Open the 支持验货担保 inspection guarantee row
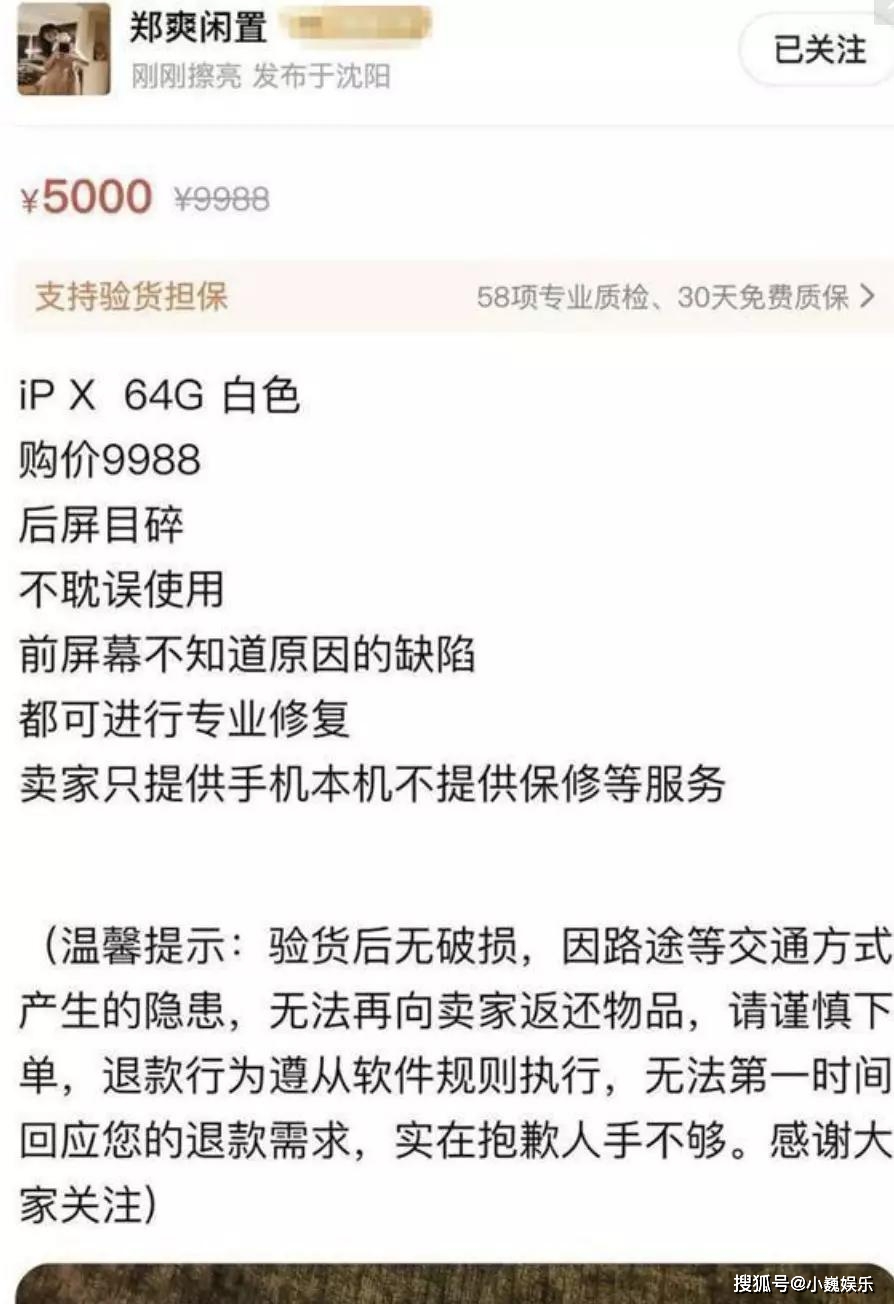The image size is (894, 1304). click(450, 296)
